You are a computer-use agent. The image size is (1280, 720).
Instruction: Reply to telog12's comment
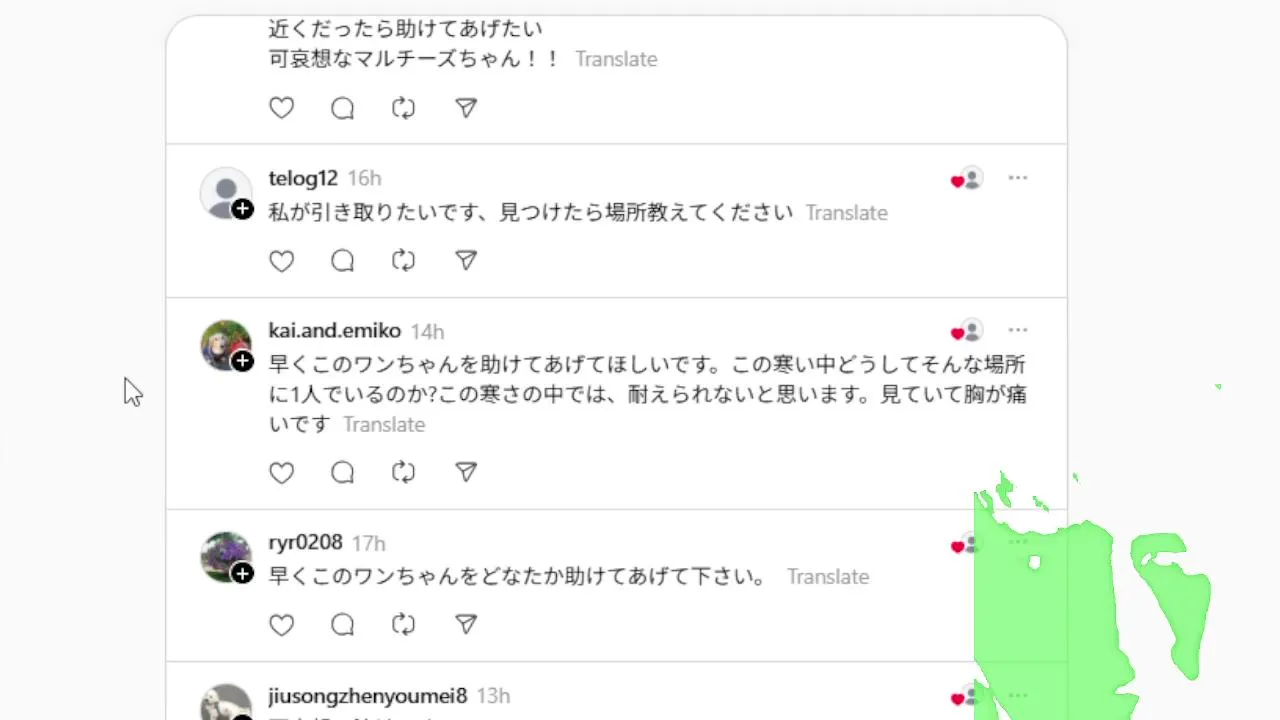pyautogui.click(x=343, y=261)
